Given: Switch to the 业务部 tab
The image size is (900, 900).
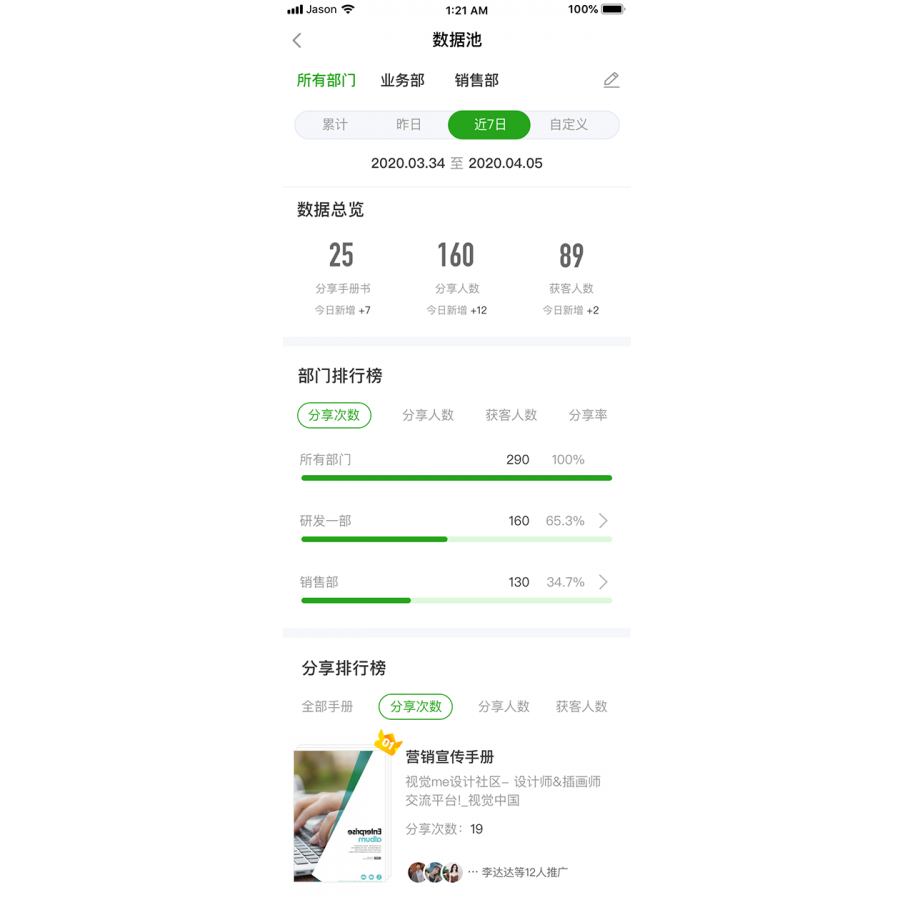Looking at the screenshot, I should click(402, 80).
